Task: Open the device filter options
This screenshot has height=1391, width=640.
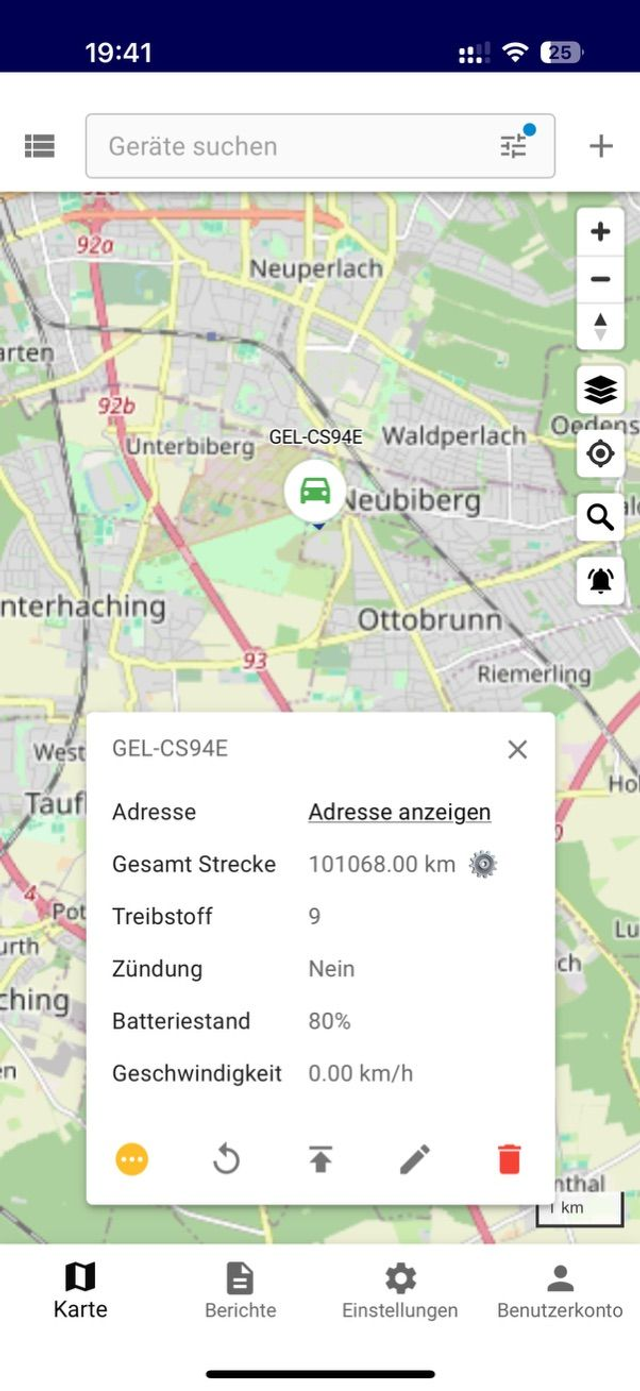Action: (x=514, y=146)
